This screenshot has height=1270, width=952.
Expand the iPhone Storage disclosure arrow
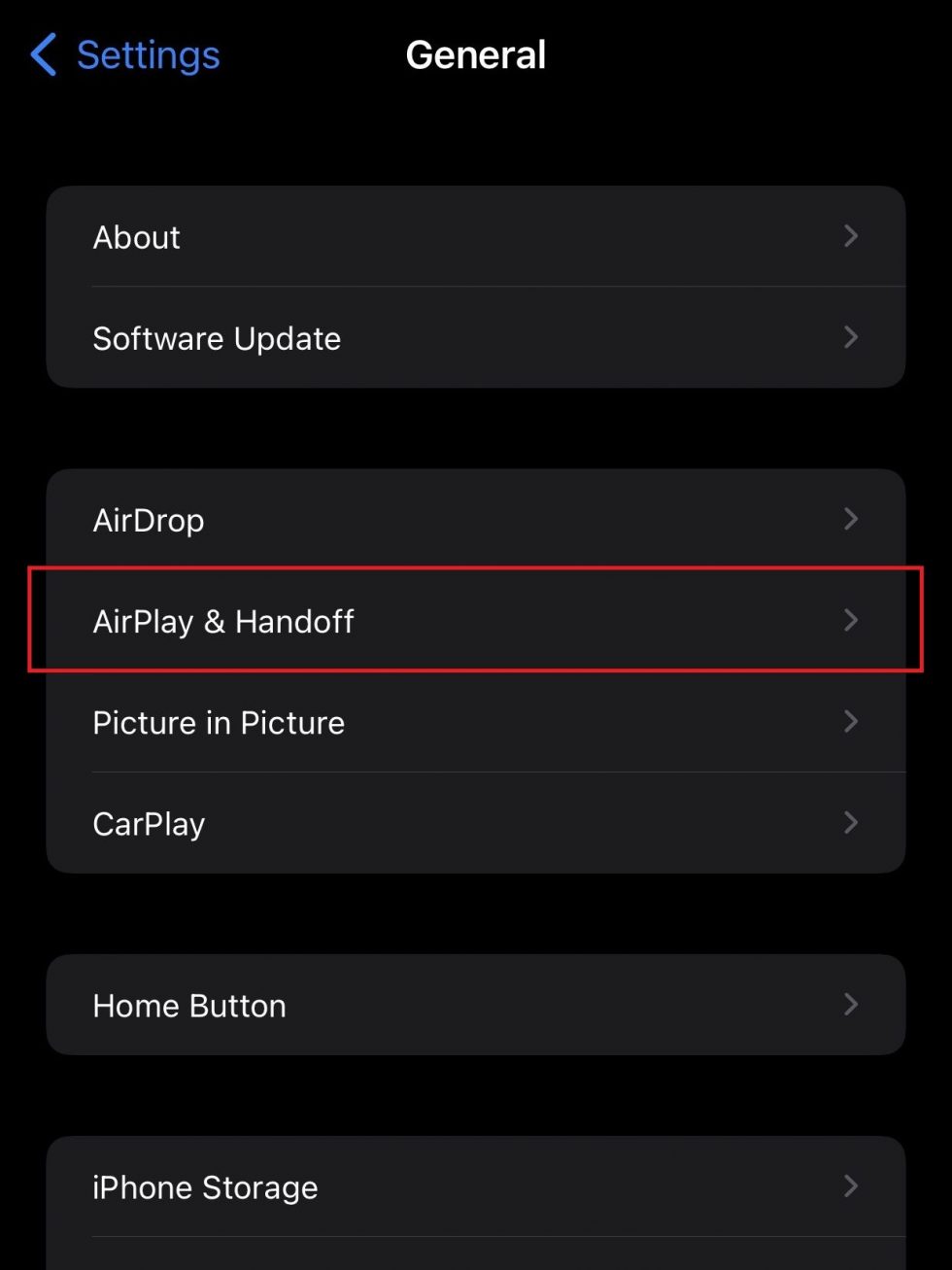(850, 1186)
